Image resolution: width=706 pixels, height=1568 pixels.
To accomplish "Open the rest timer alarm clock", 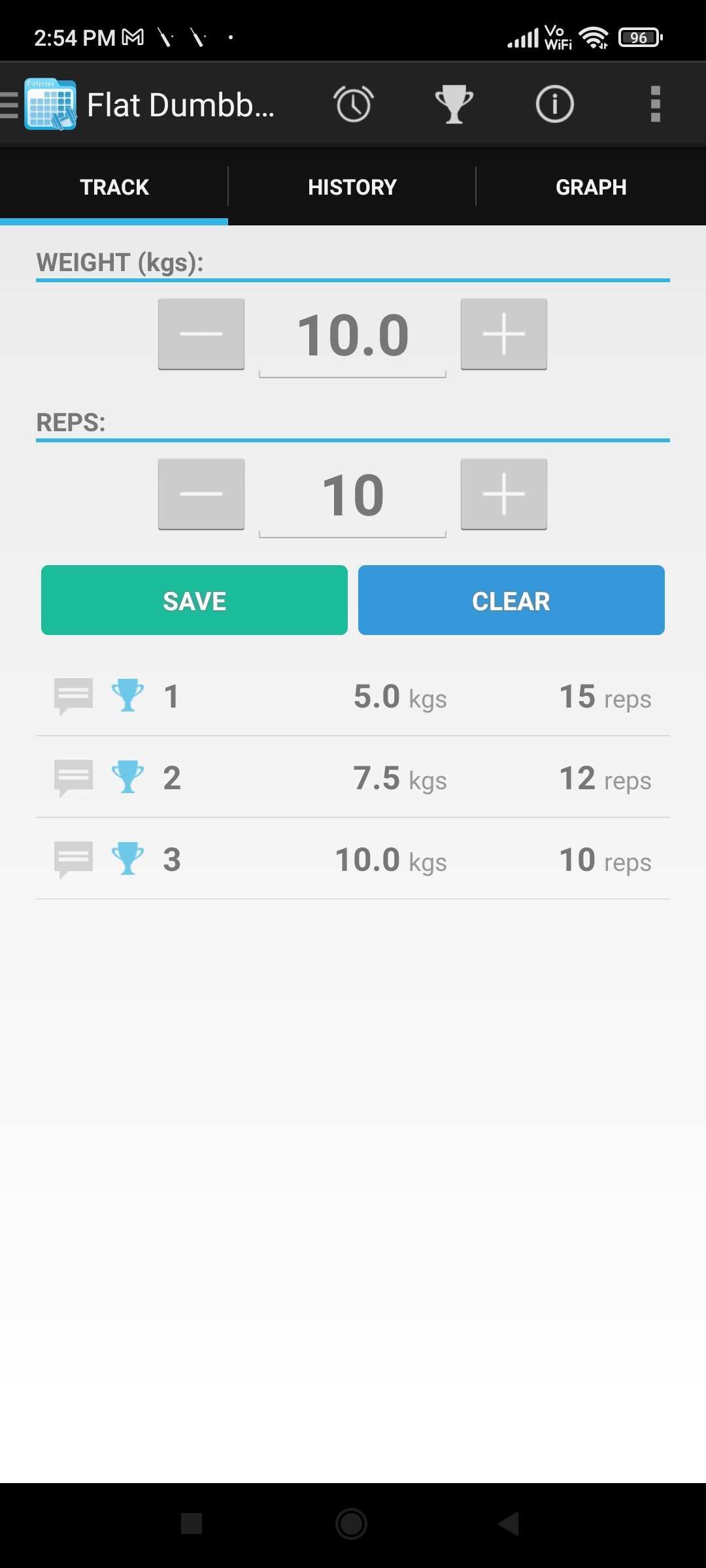I will point(354,105).
